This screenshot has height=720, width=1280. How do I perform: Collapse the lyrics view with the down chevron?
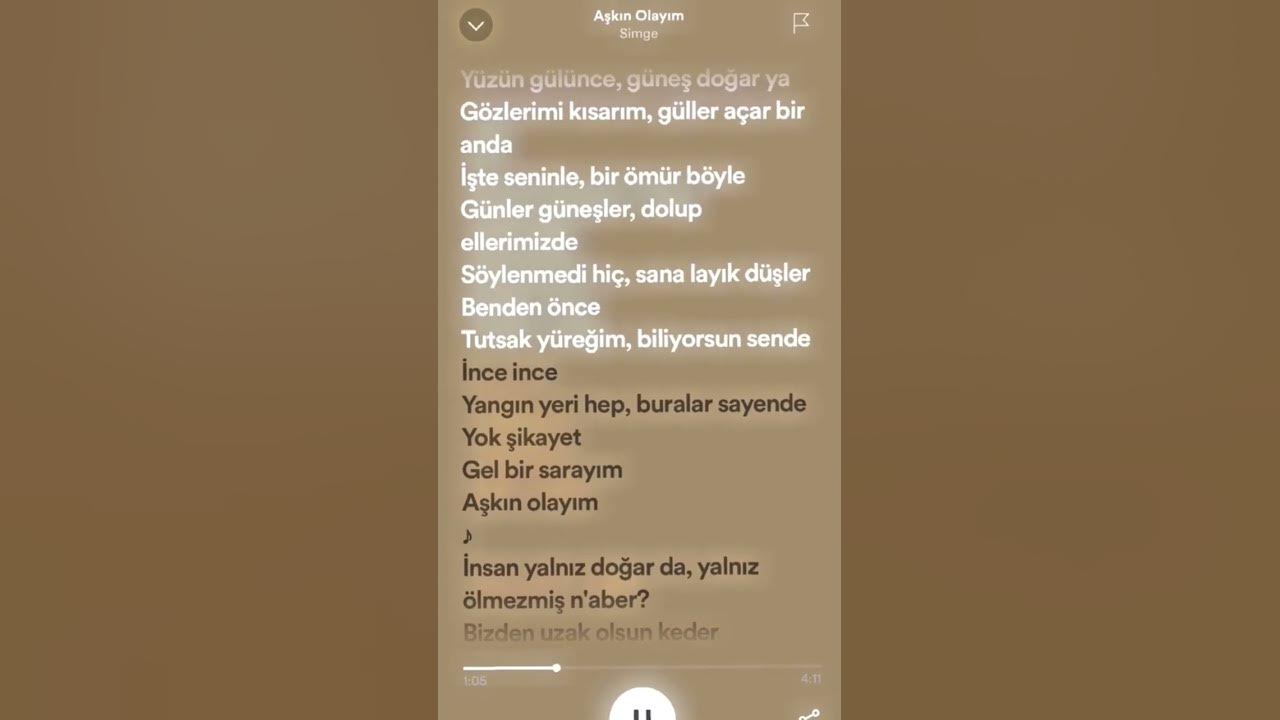click(x=476, y=25)
